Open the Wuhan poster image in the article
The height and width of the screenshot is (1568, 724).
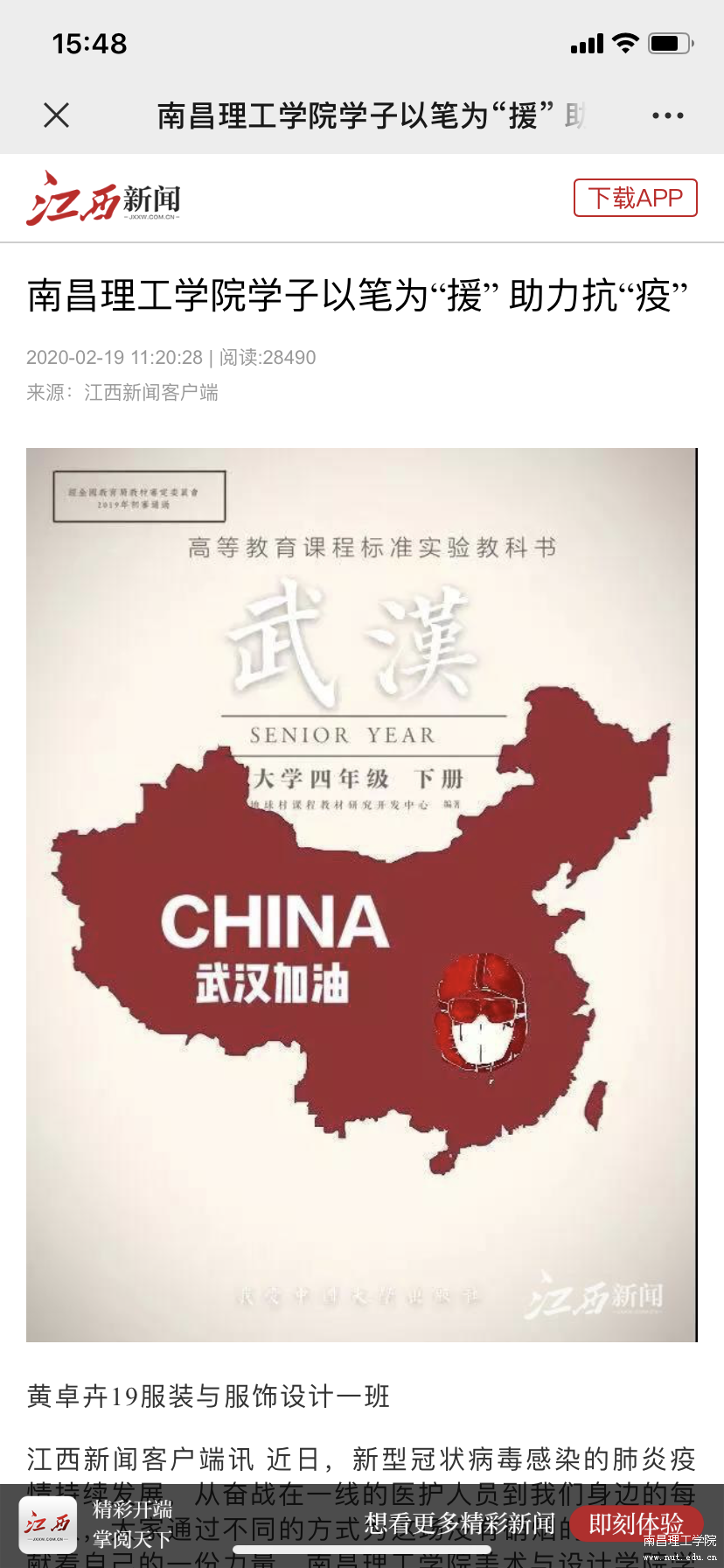pyautogui.click(x=361, y=894)
